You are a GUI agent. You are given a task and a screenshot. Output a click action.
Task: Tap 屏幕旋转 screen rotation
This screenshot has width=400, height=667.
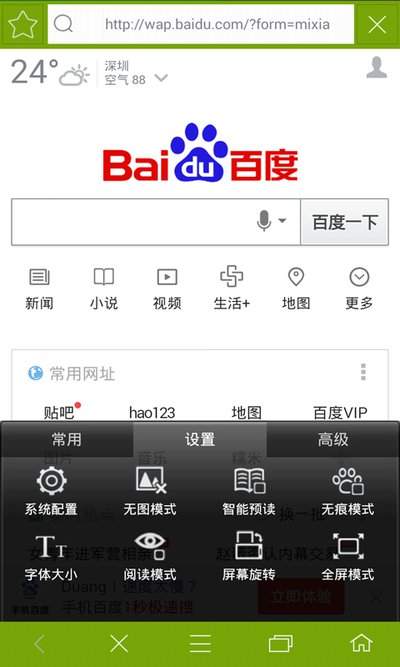coord(249,556)
